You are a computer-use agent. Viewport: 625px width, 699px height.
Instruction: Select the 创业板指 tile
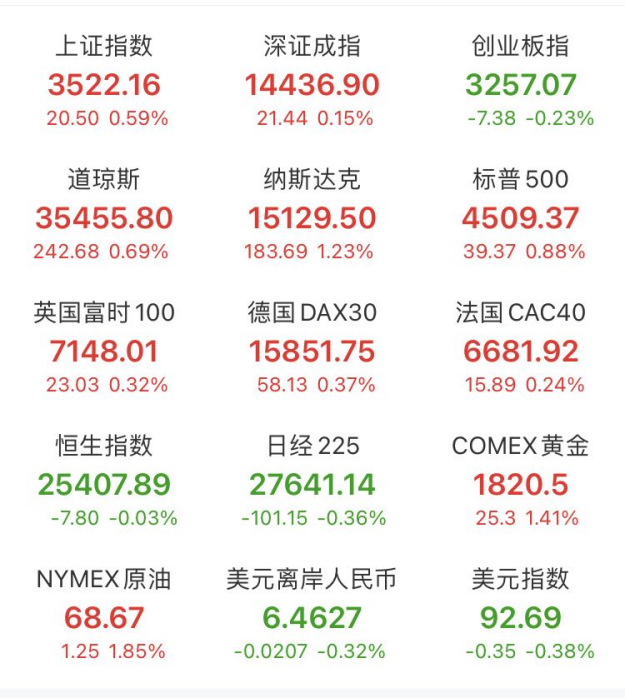[520, 84]
